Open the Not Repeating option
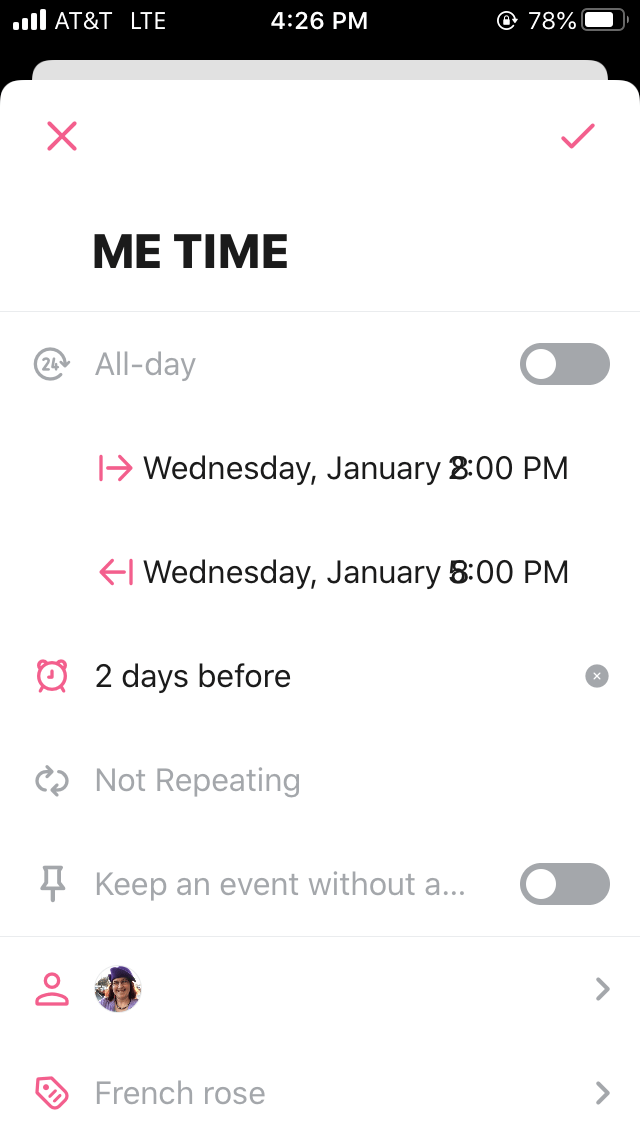Image resolution: width=640 pixels, height=1136 pixels. point(197,781)
